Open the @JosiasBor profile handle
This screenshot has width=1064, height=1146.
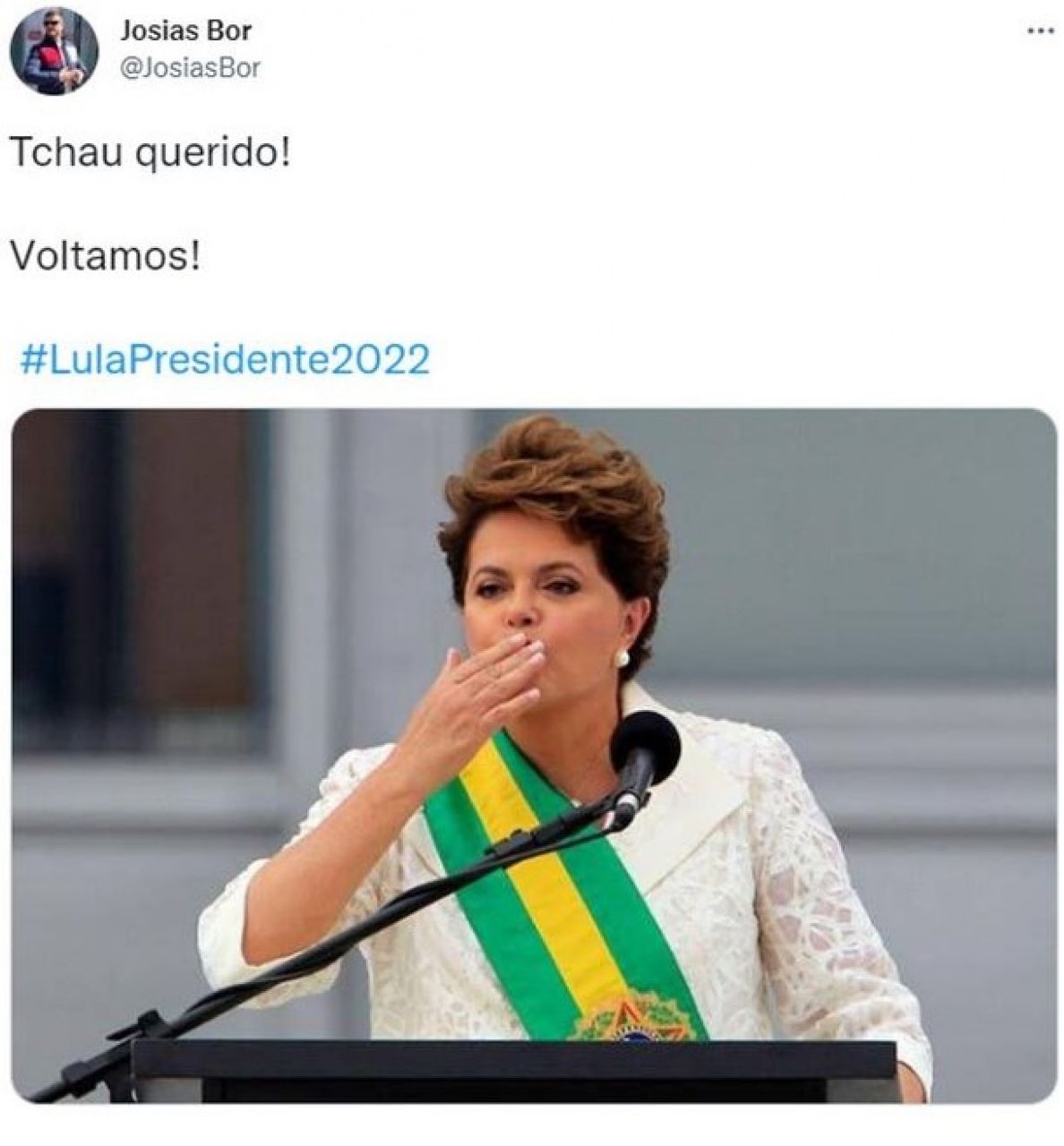pos(189,68)
